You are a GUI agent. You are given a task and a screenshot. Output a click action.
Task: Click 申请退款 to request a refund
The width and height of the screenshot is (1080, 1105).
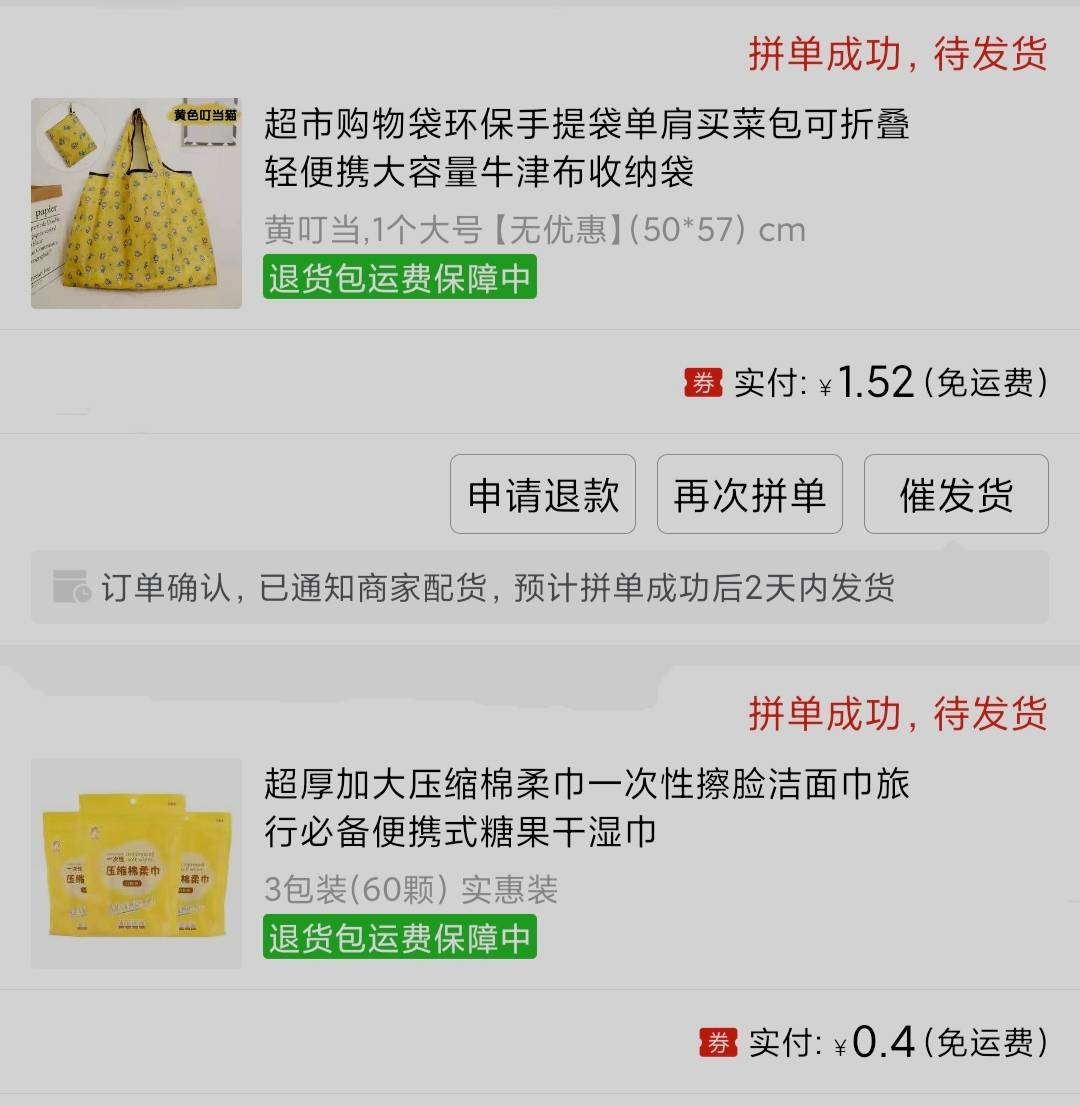[542, 493]
